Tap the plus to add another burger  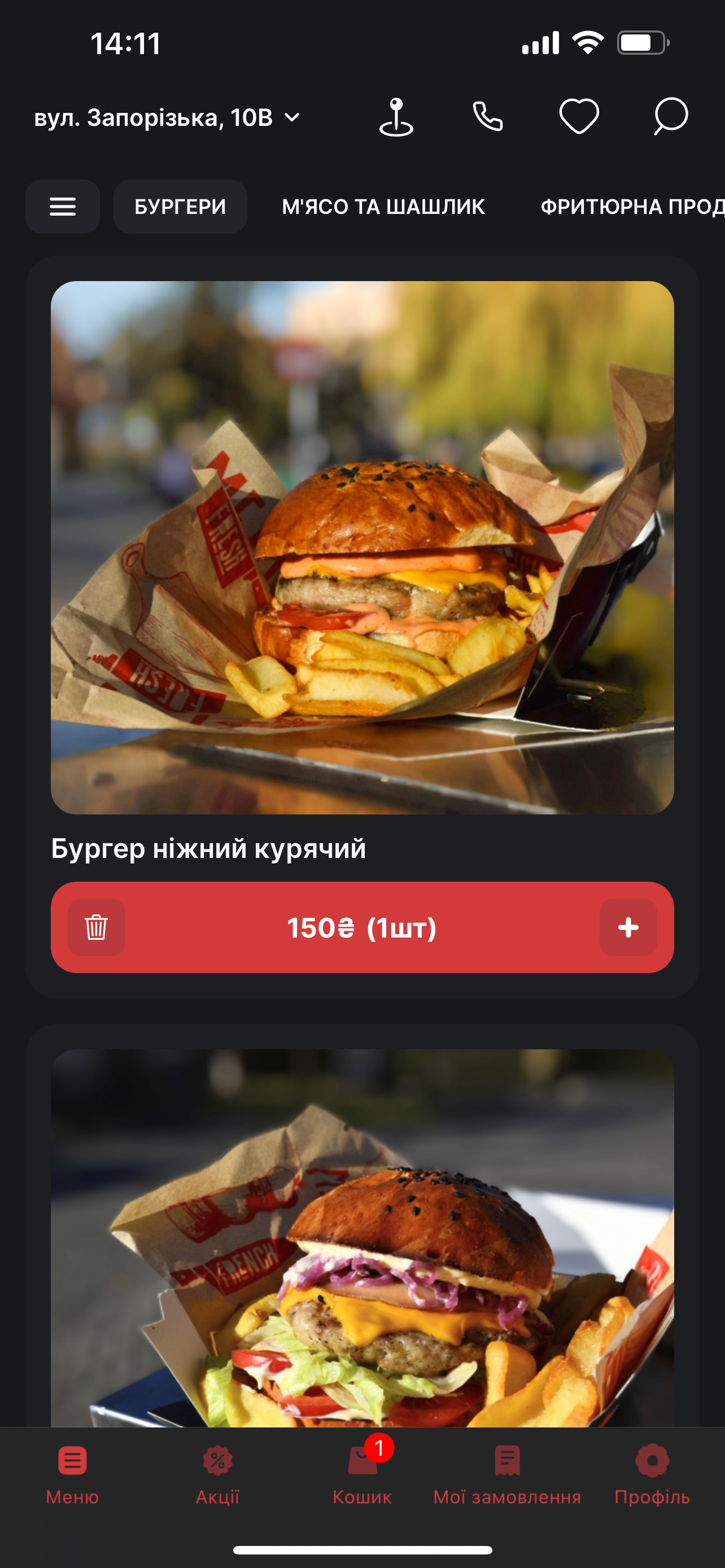[629, 928]
